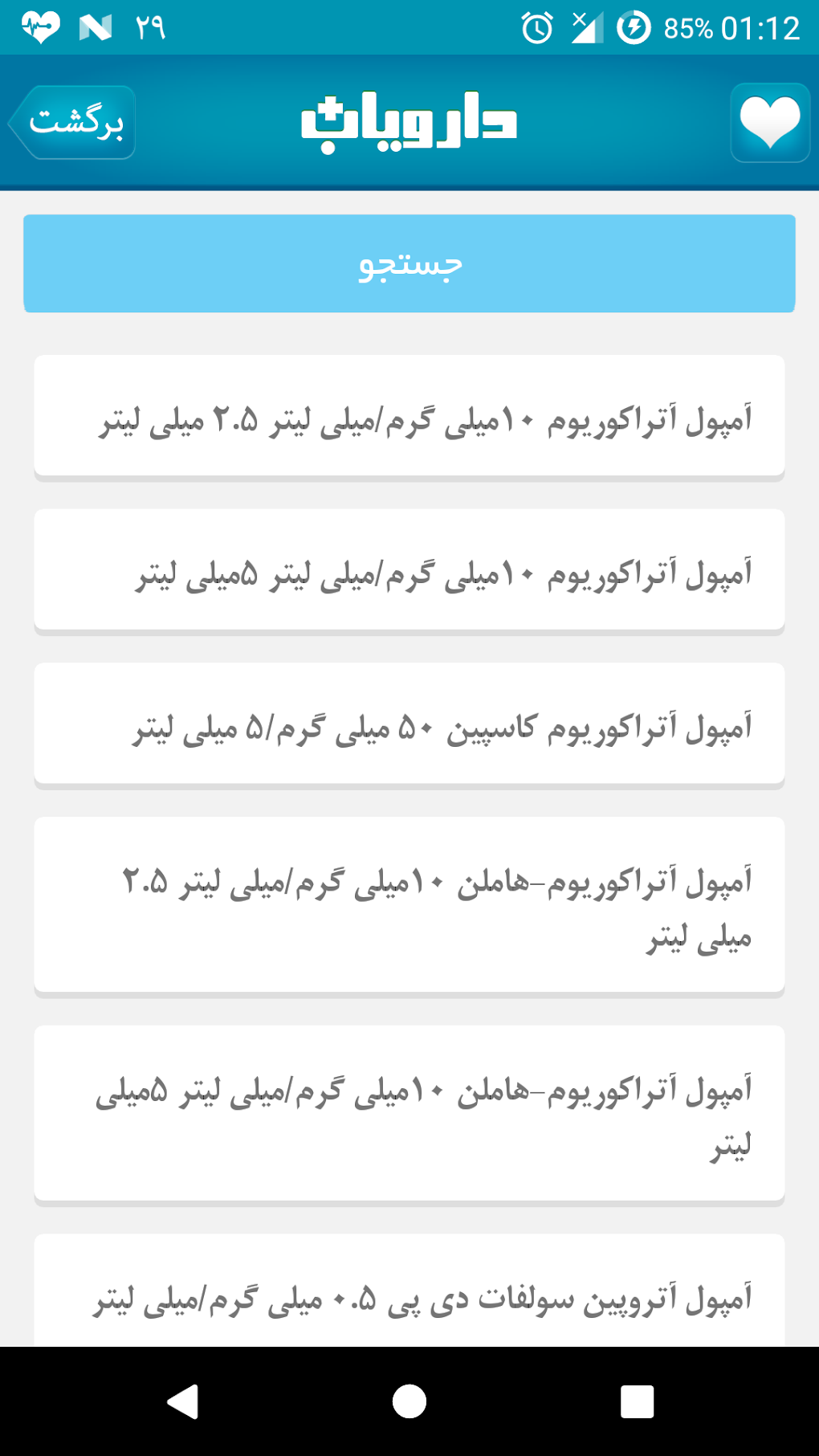Open favorites with the heart icon
The width and height of the screenshot is (819, 1456).
770,122
